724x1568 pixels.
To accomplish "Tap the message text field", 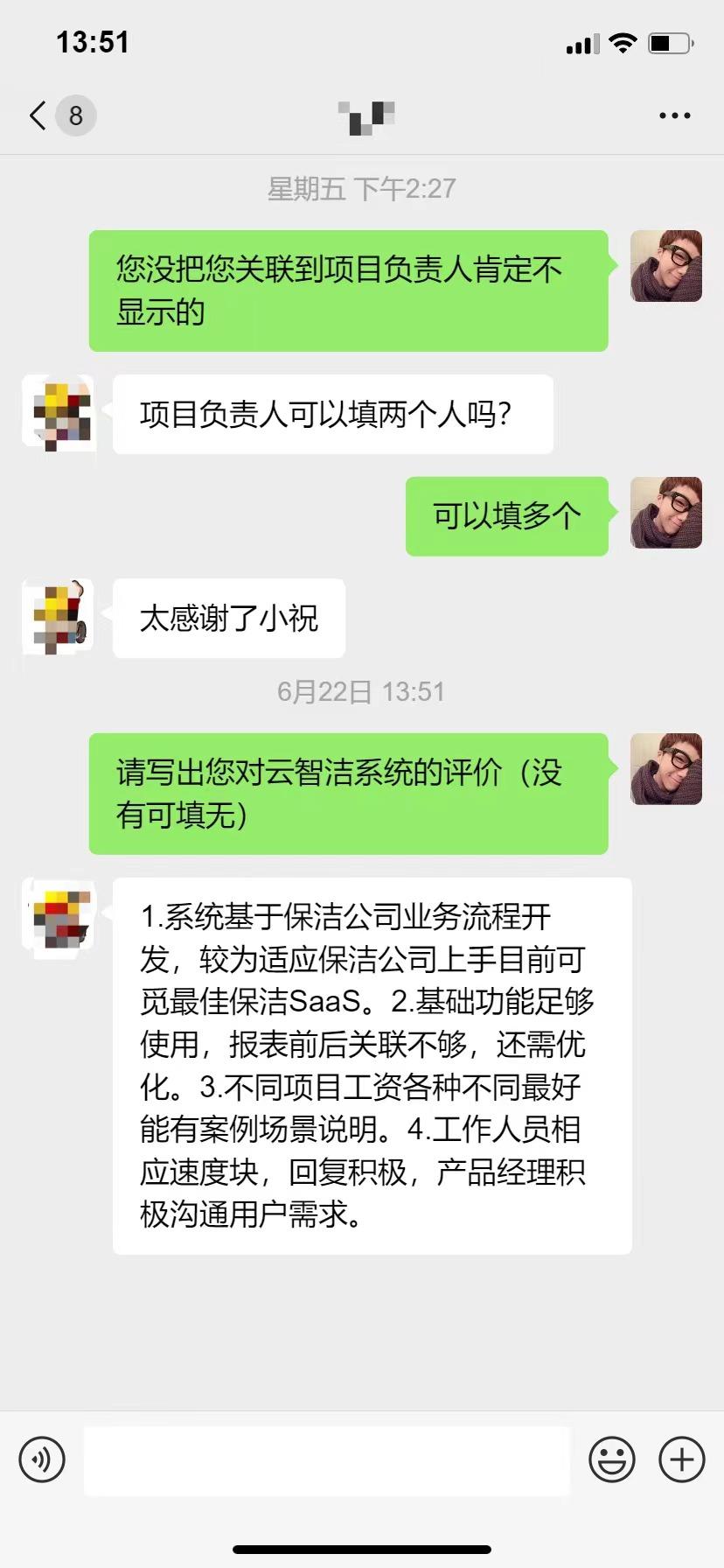I will click(x=326, y=1459).
